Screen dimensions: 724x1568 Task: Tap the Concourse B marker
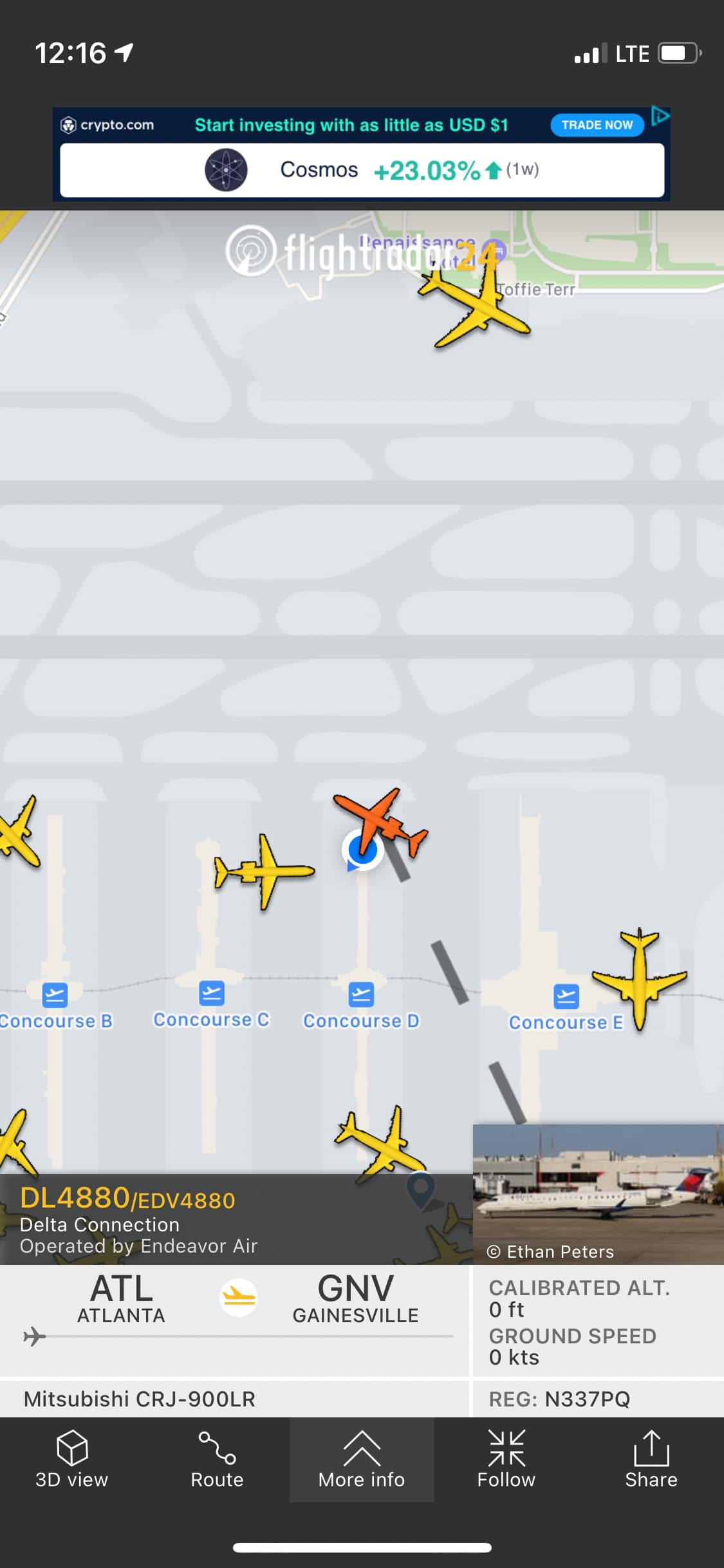[55, 994]
